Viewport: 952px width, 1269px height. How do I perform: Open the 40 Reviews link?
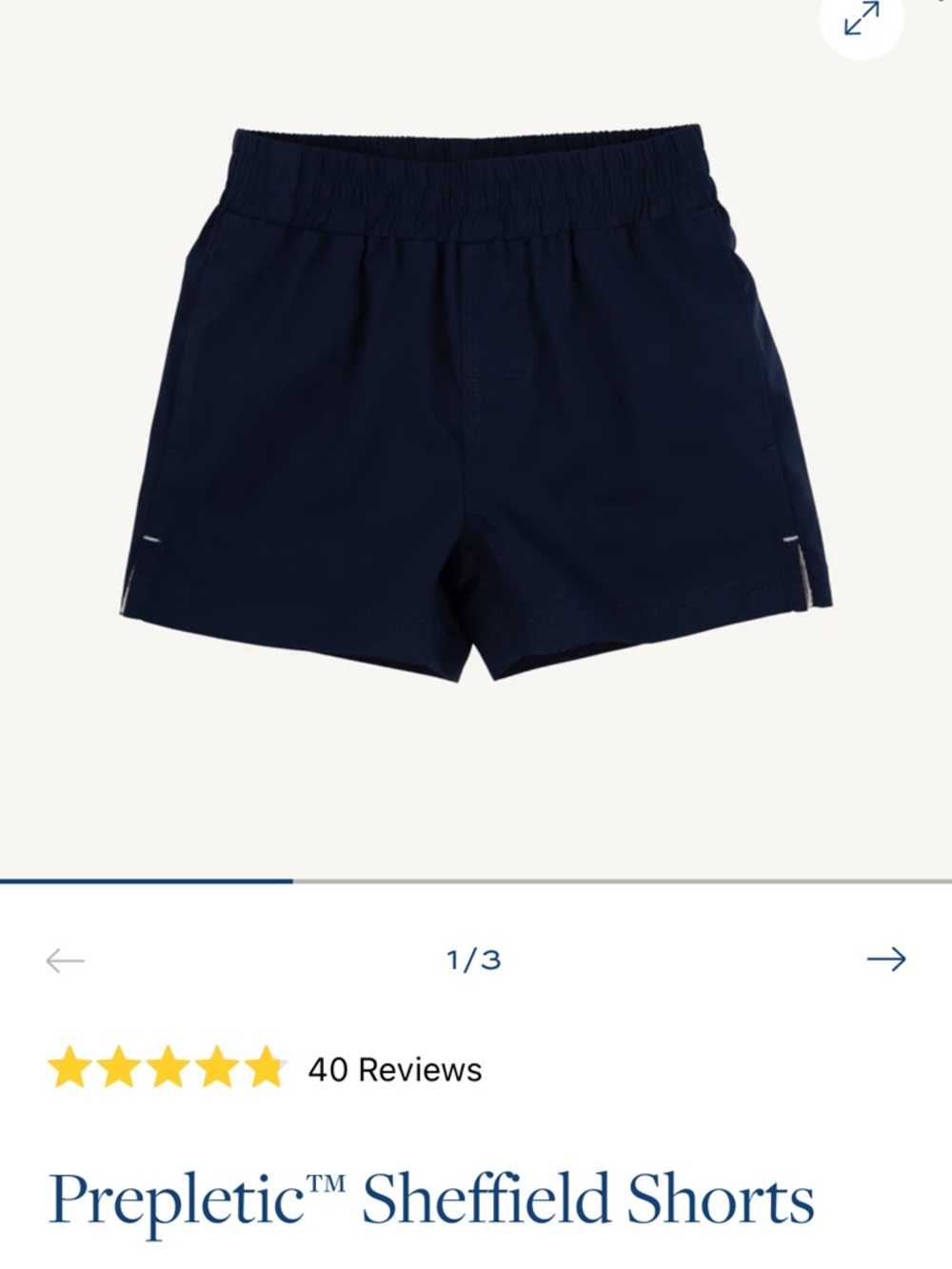pyautogui.click(x=393, y=1068)
